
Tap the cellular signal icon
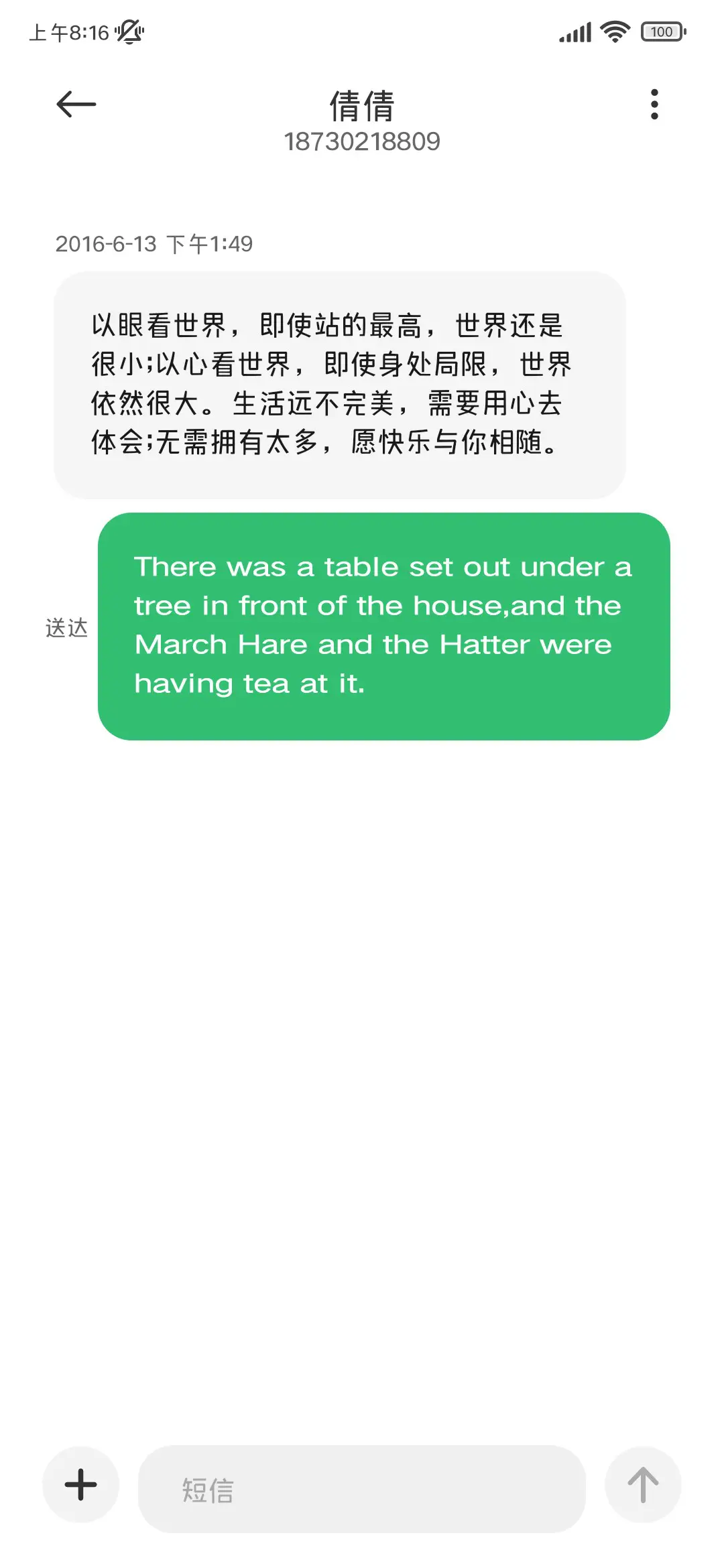[x=573, y=31]
